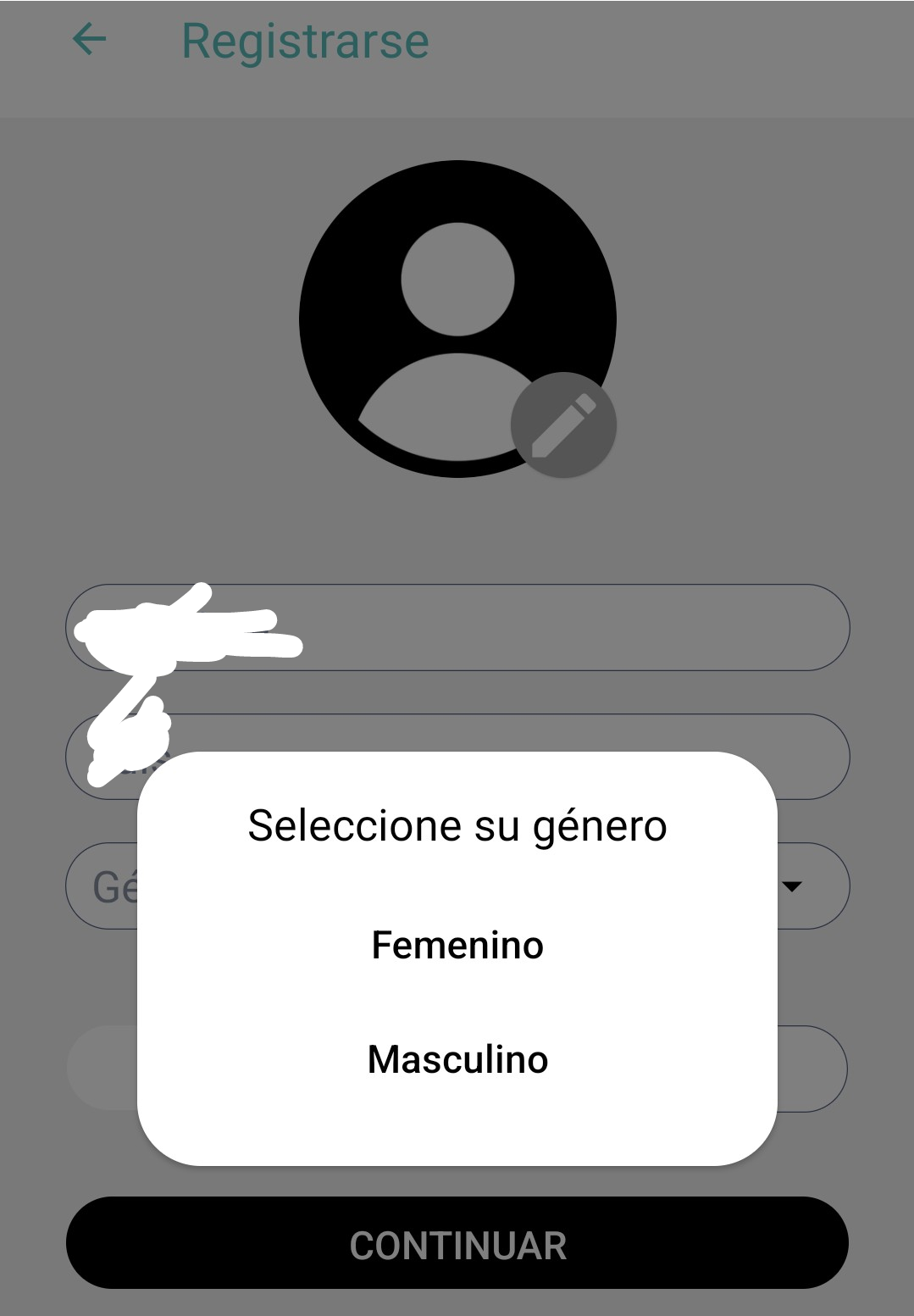Tap the CONTINUAR button
This screenshot has width=914, height=1316.
click(457, 1244)
